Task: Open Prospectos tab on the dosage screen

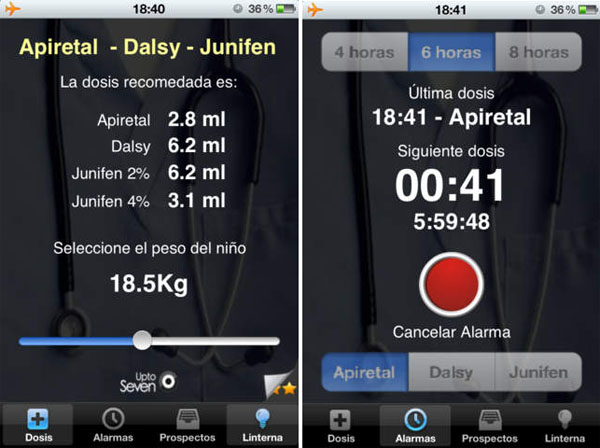Action: pos(187,425)
